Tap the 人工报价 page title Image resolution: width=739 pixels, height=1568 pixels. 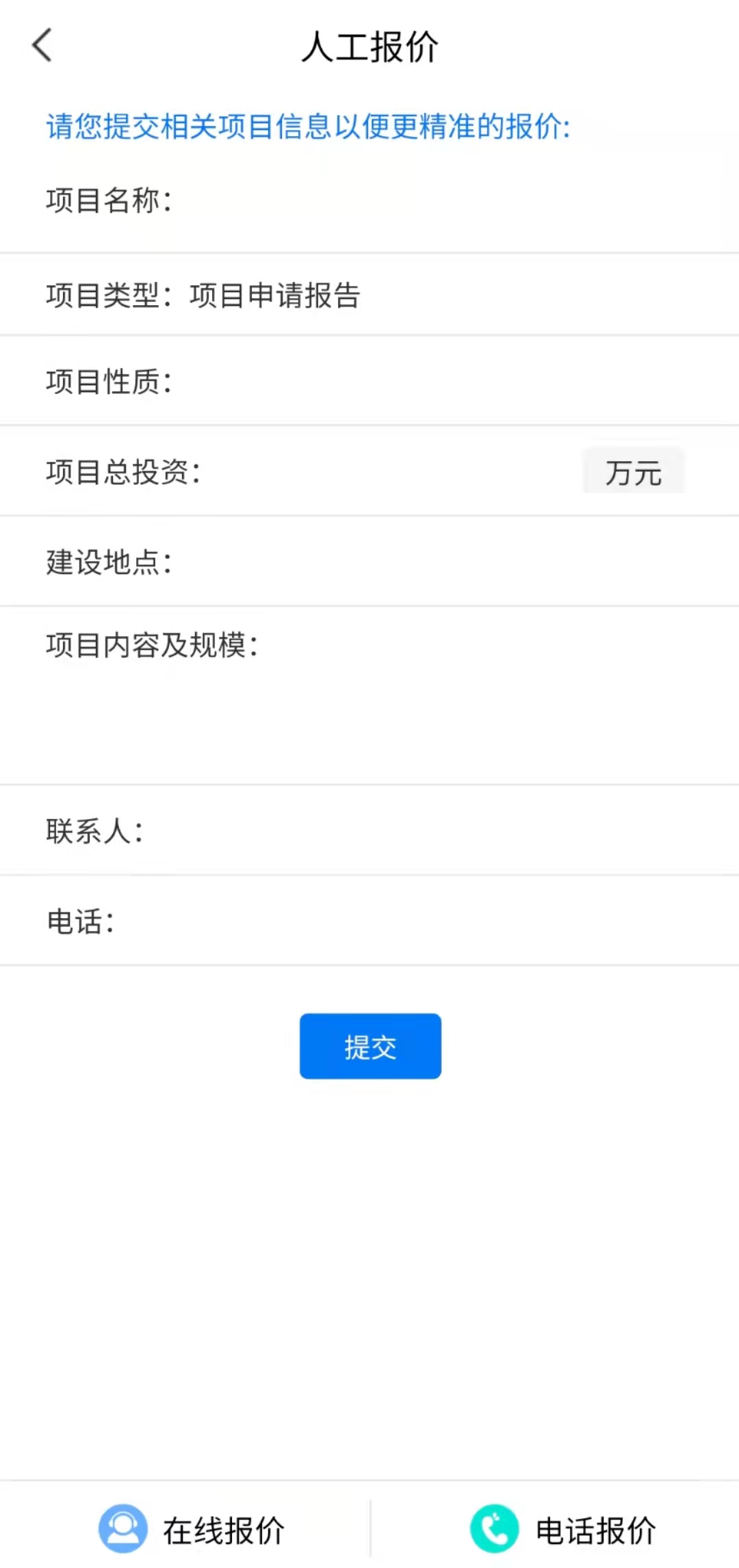[x=369, y=48]
